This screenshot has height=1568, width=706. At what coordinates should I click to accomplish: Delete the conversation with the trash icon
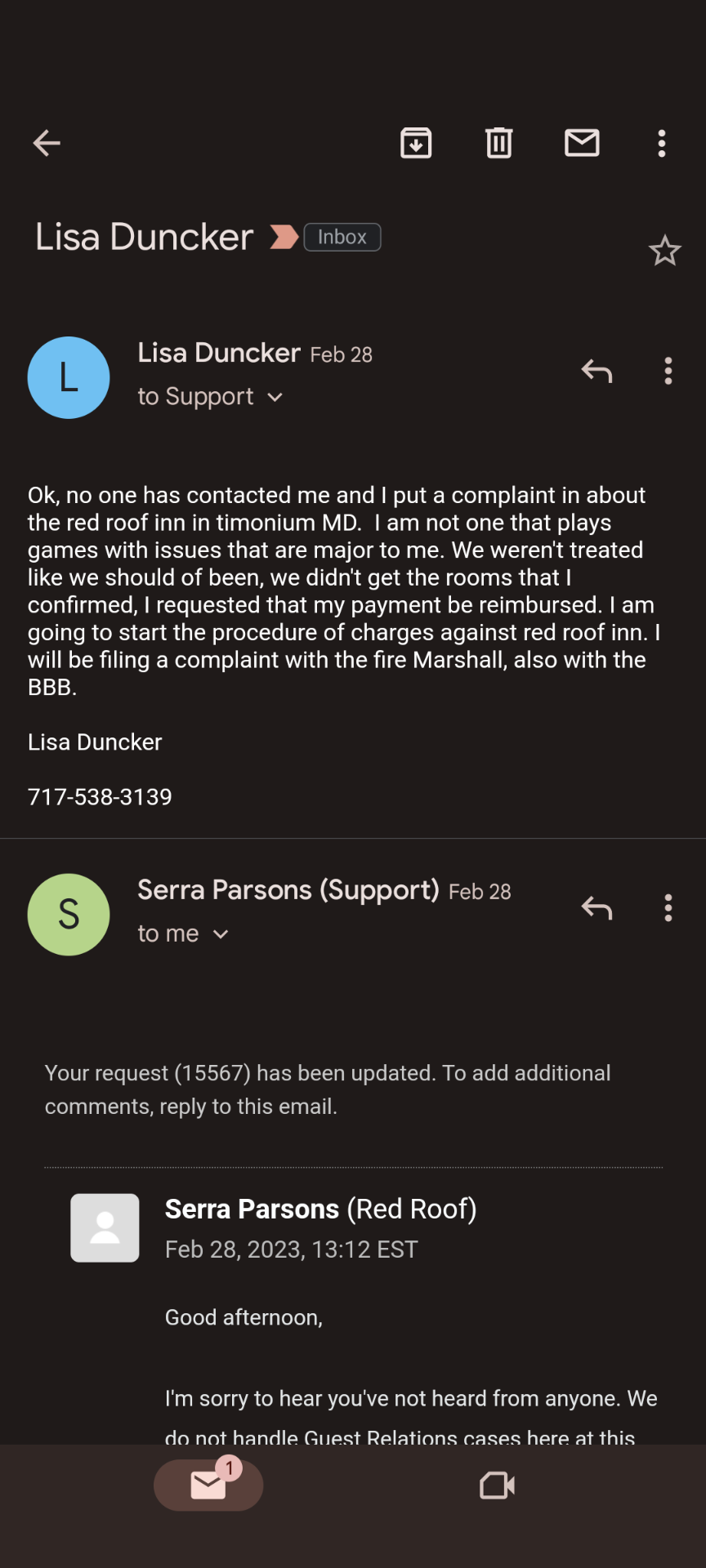[498, 143]
